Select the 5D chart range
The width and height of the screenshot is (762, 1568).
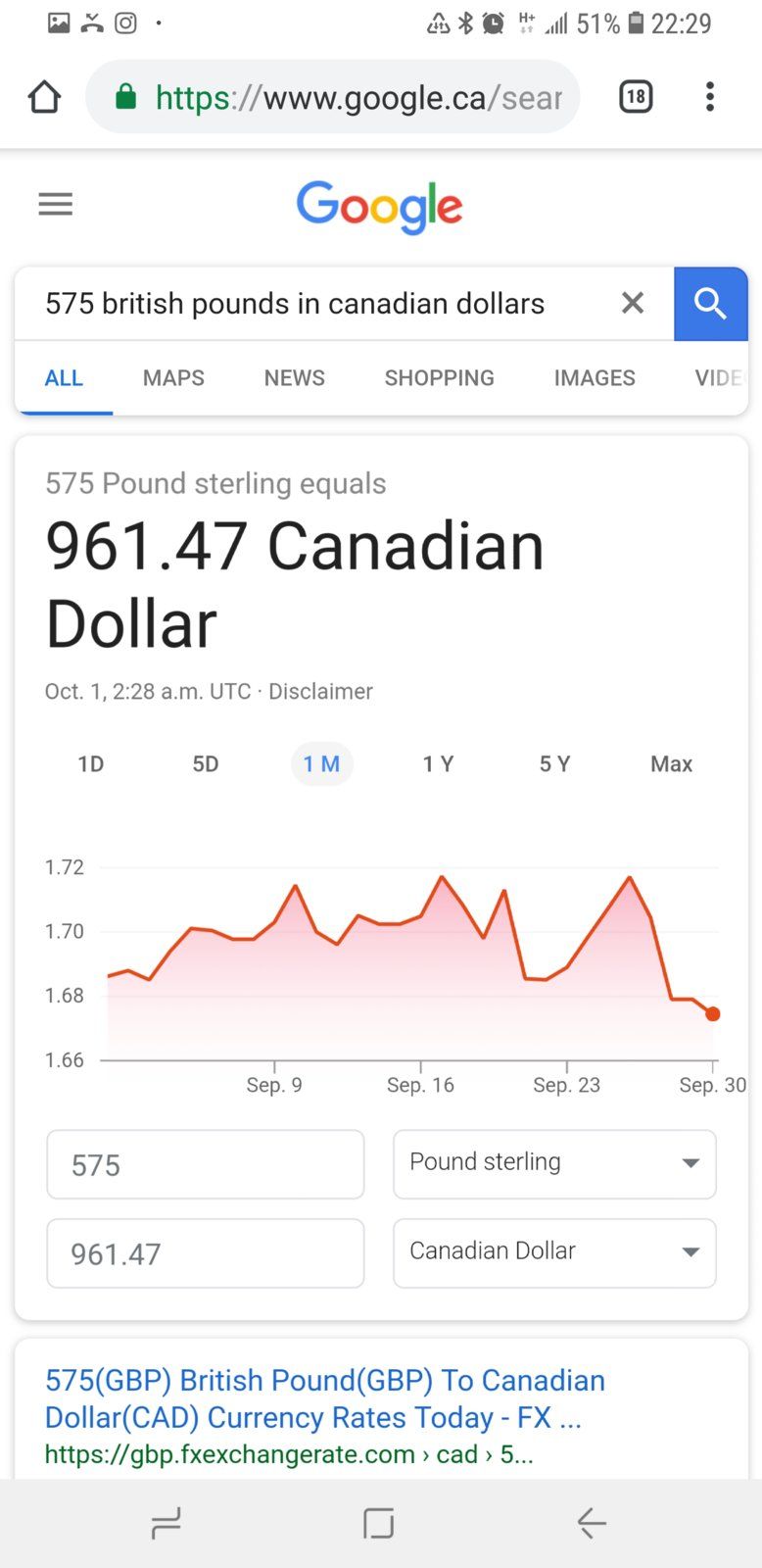click(x=206, y=764)
